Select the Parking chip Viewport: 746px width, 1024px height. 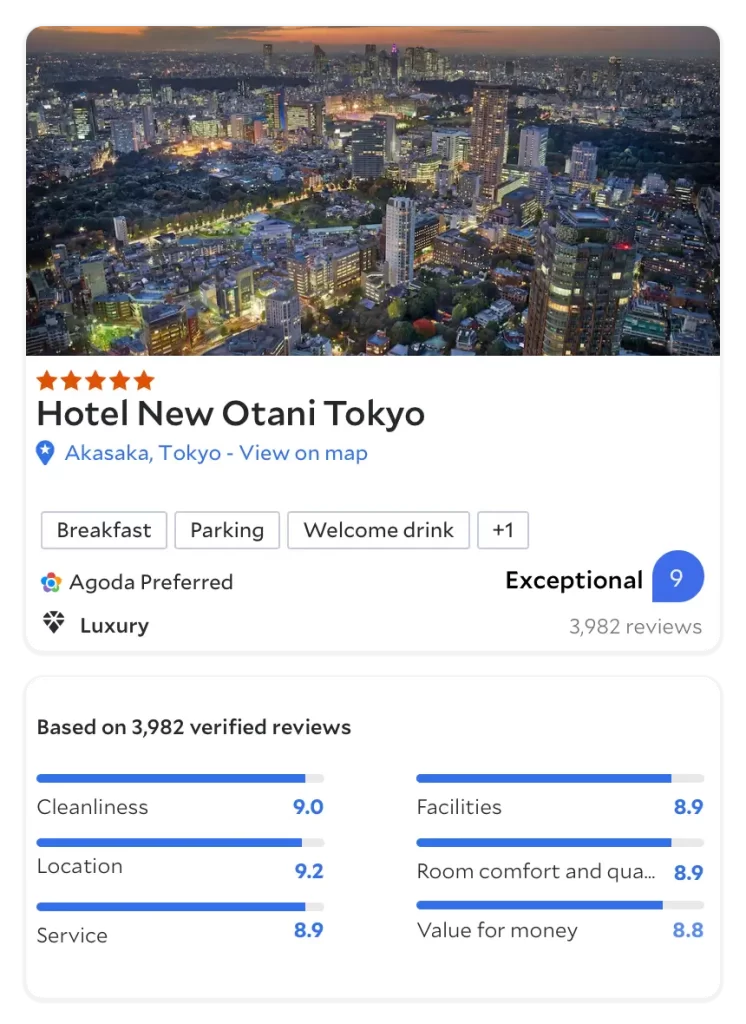point(227,530)
